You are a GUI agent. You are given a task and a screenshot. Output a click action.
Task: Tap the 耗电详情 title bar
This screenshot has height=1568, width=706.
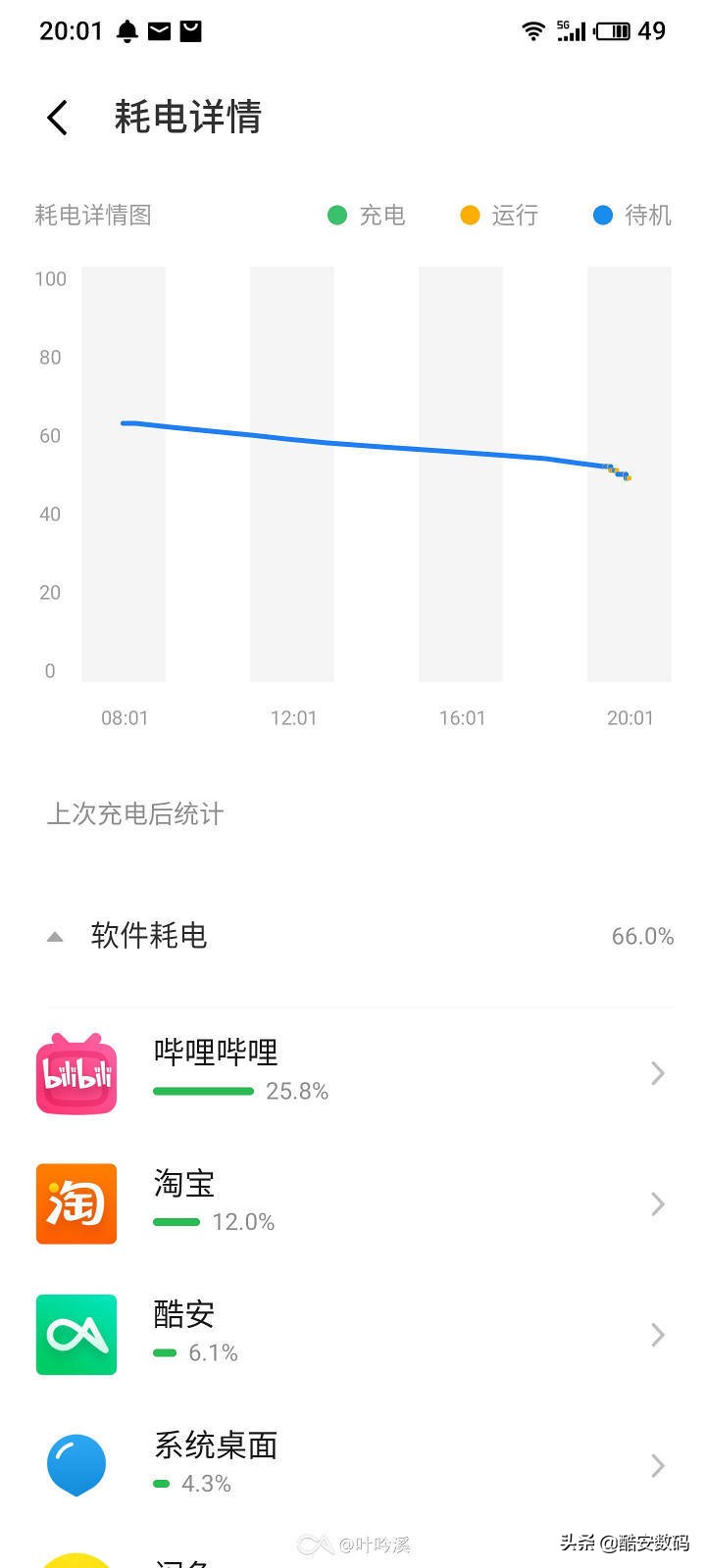186,117
